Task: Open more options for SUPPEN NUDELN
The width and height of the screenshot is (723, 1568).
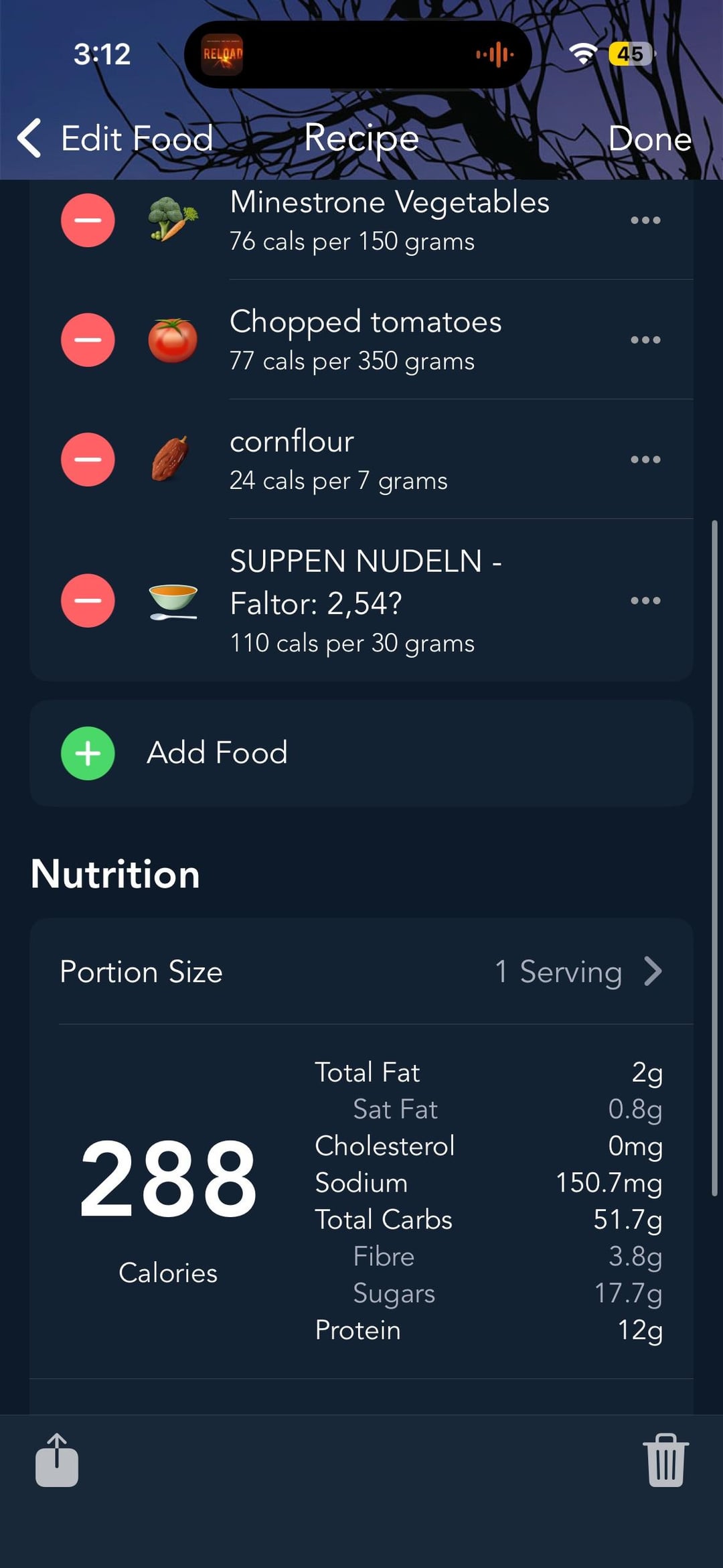Action: click(645, 601)
